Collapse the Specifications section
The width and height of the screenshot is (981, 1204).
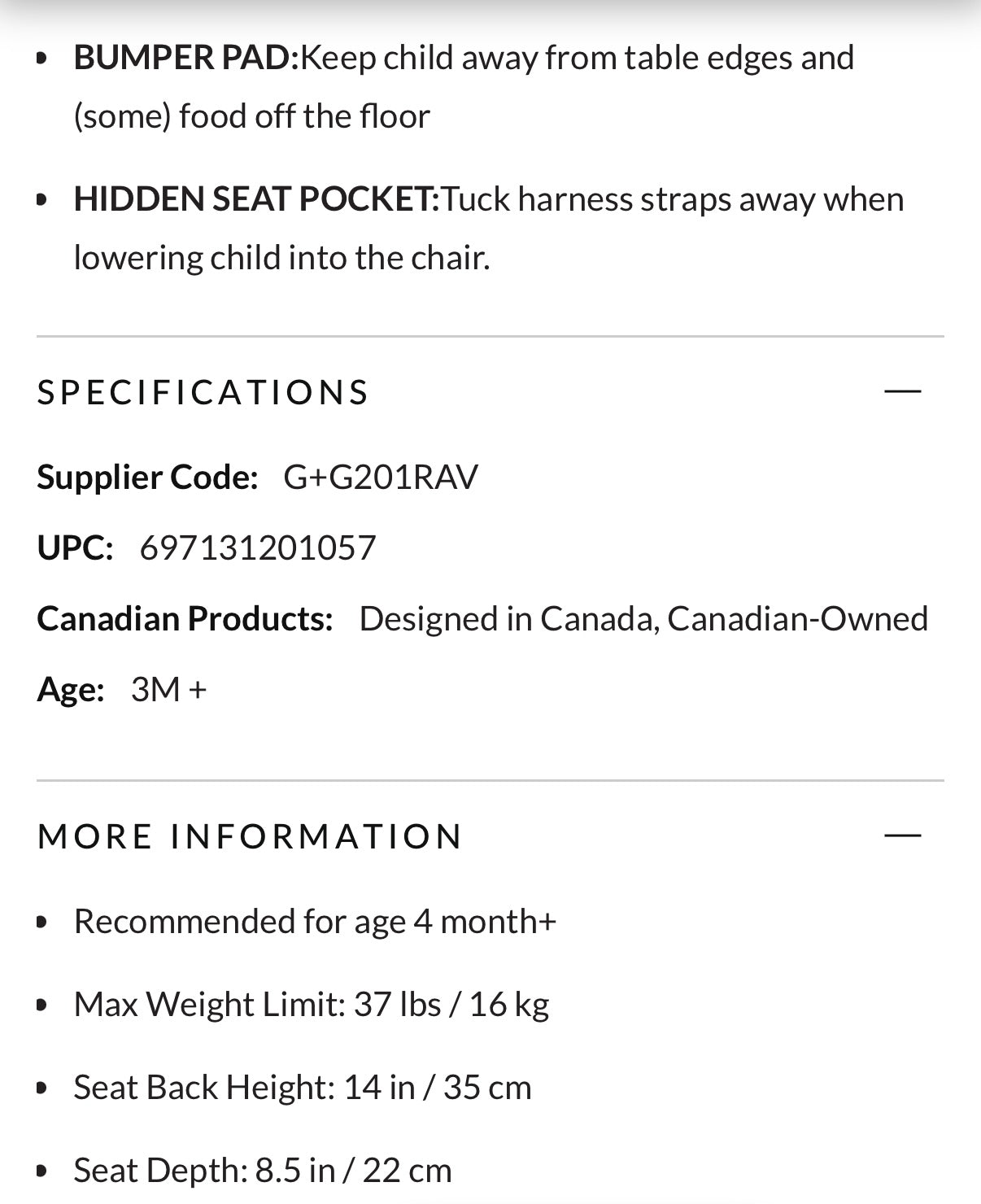pyautogui.click(x=902, y=391)
